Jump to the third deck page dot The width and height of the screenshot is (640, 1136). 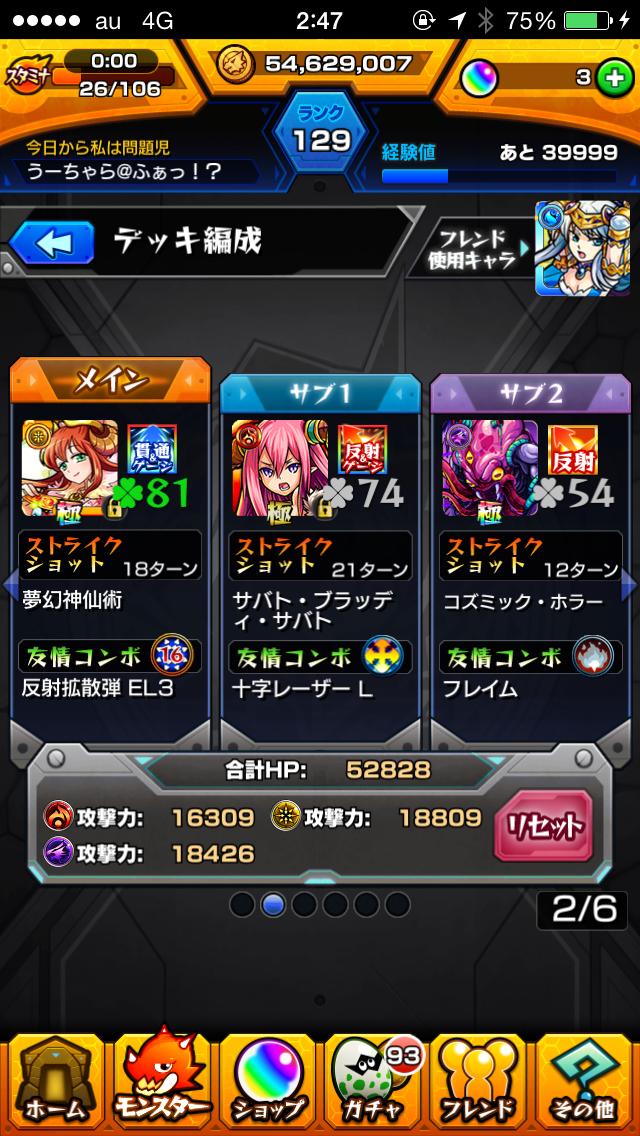click(304, 905)
